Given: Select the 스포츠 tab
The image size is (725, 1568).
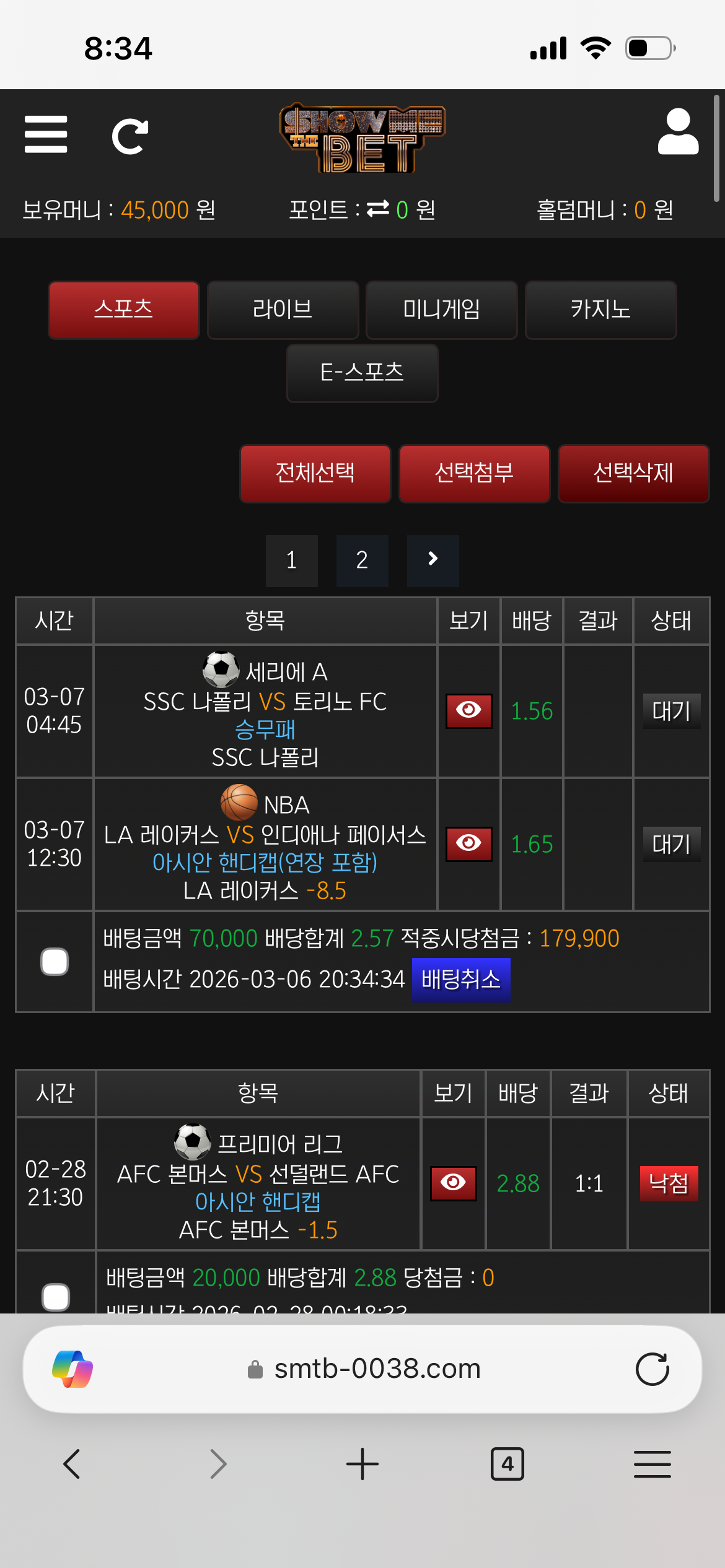Looking at the screenshot, I should tap(123, 310).
